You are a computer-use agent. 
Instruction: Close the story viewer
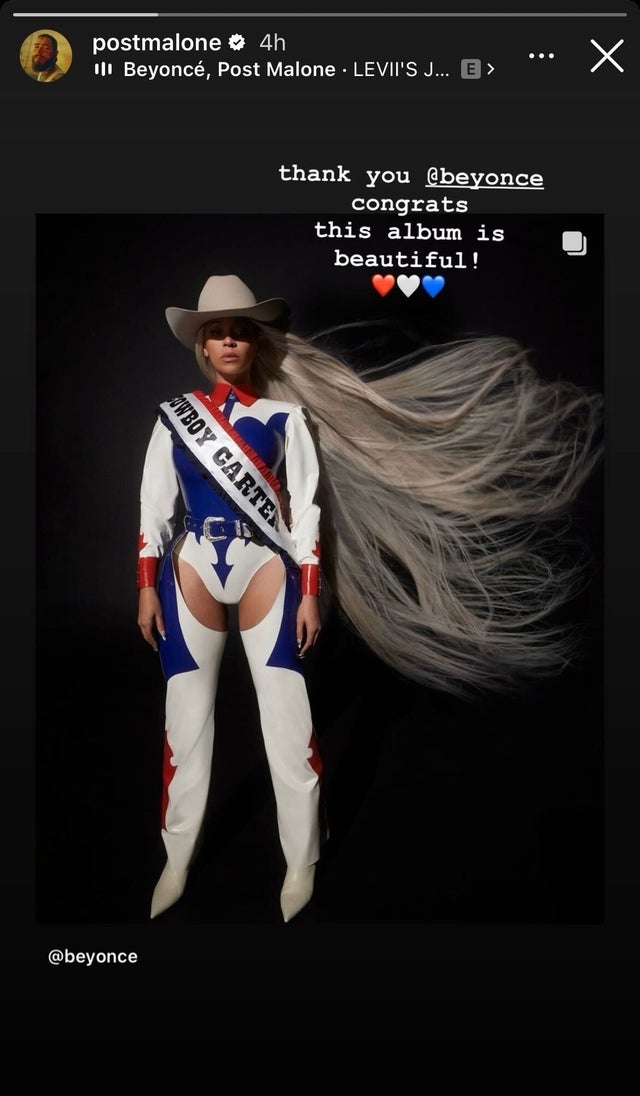pos(606,56)
